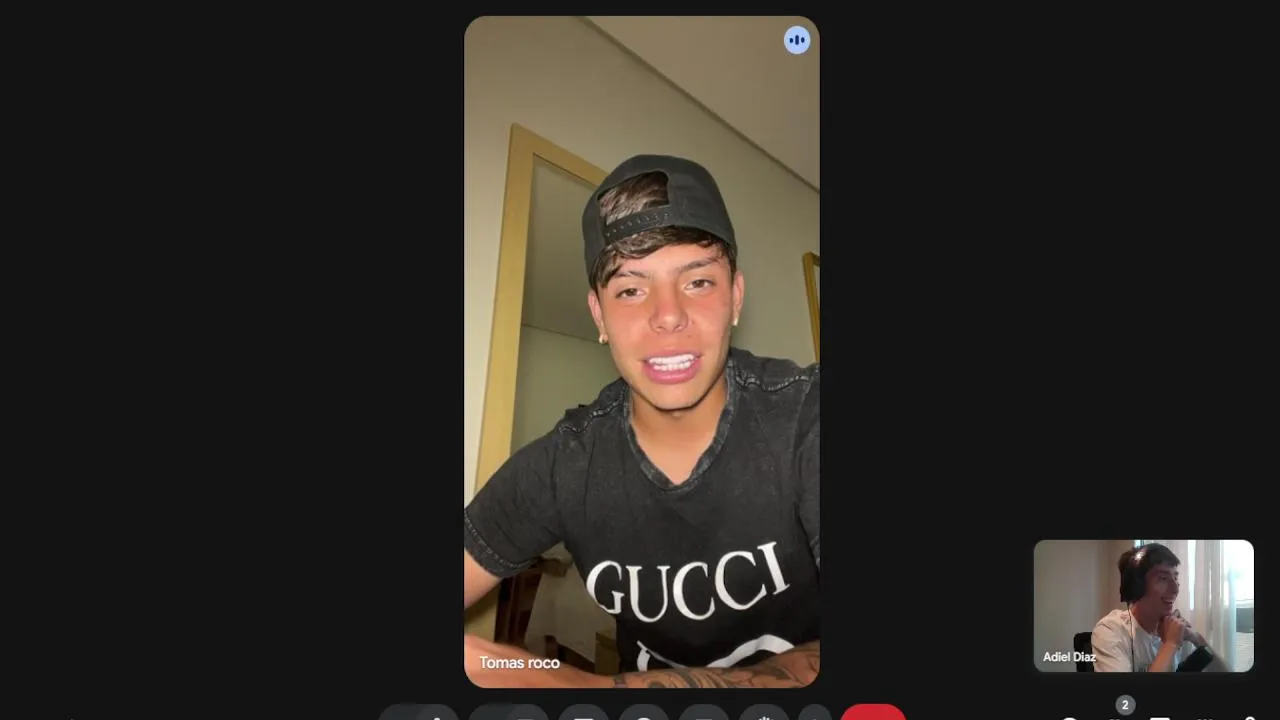The width and height of the screenshot is (1280, 720).
Task: Select Tomas roco's video tile
Action: click(641, 350)
